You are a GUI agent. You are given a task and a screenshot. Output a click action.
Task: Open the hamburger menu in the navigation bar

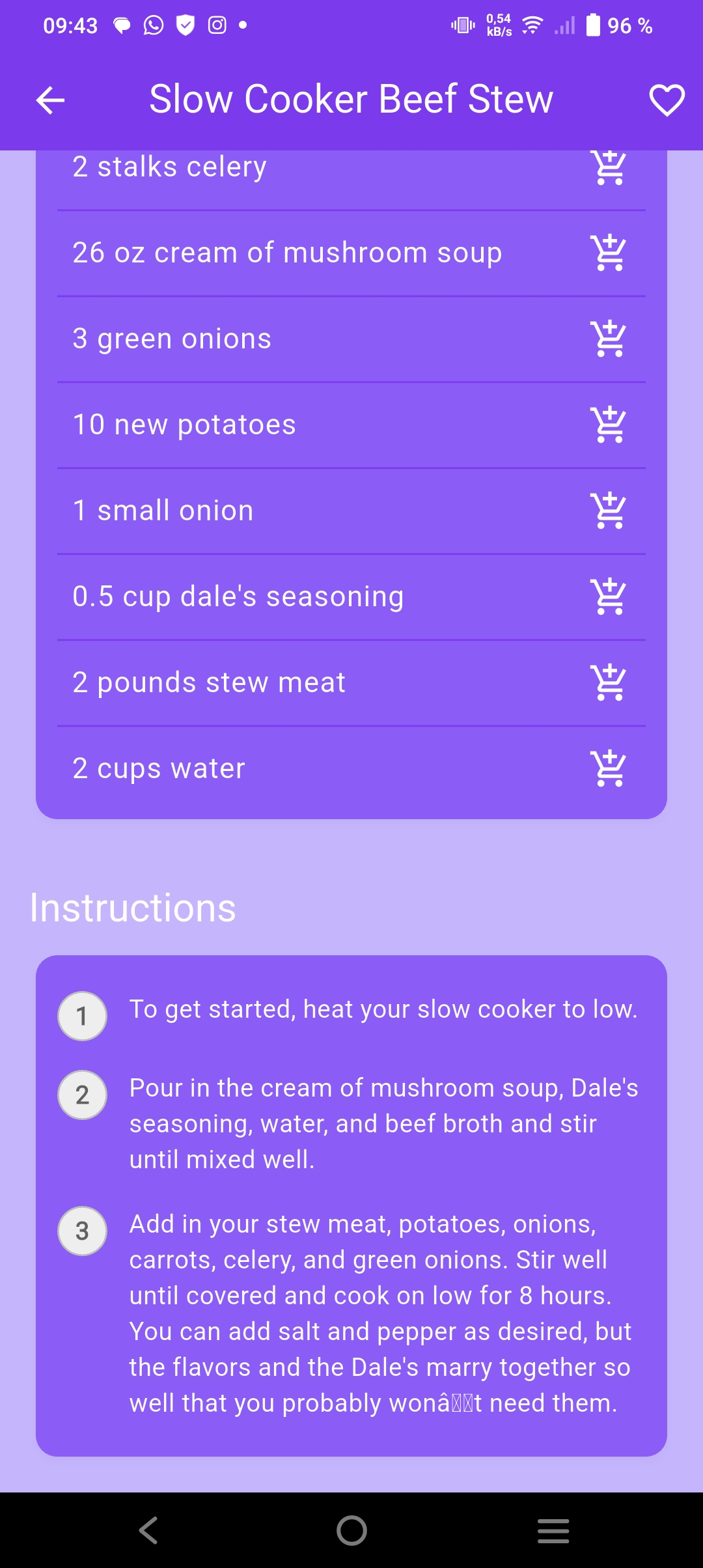coord(553,1531)
